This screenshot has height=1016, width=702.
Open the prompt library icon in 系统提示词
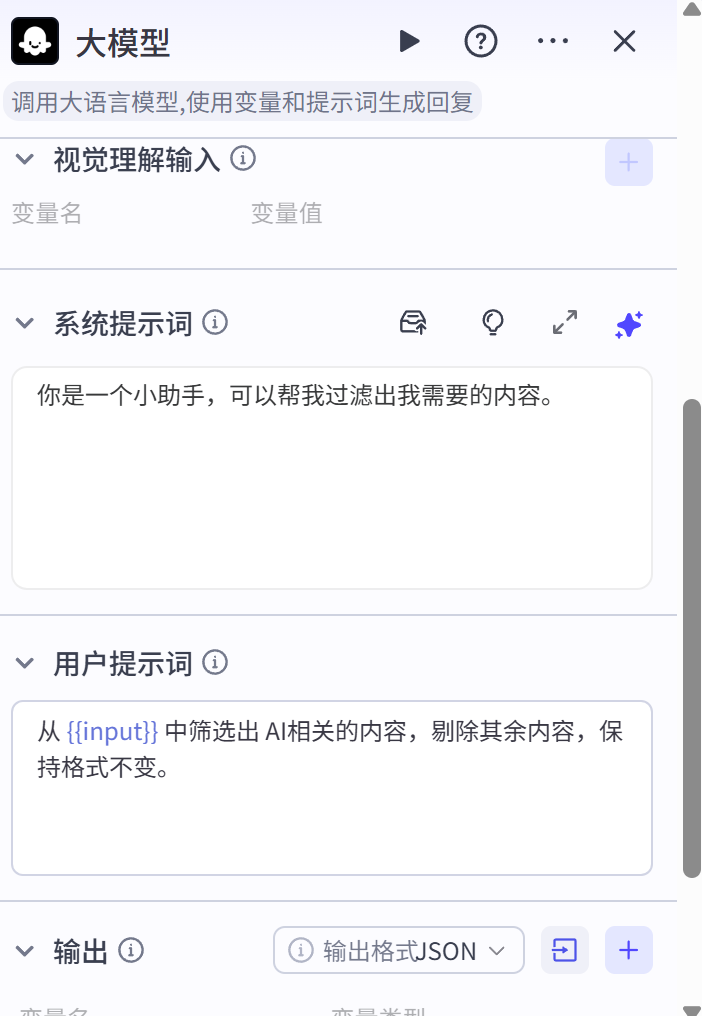coord(413,322)
